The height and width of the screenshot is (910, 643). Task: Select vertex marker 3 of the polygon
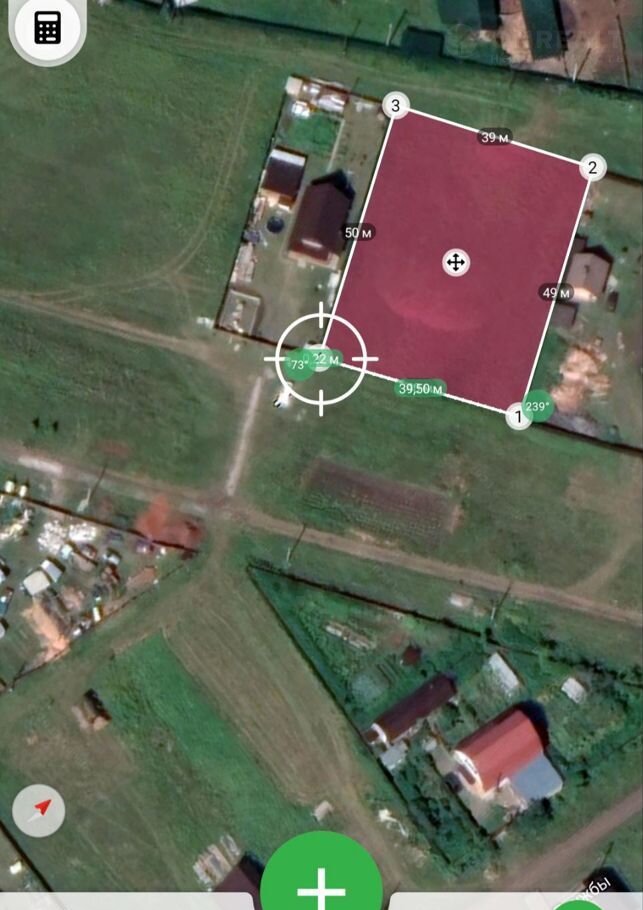(396, 105)
